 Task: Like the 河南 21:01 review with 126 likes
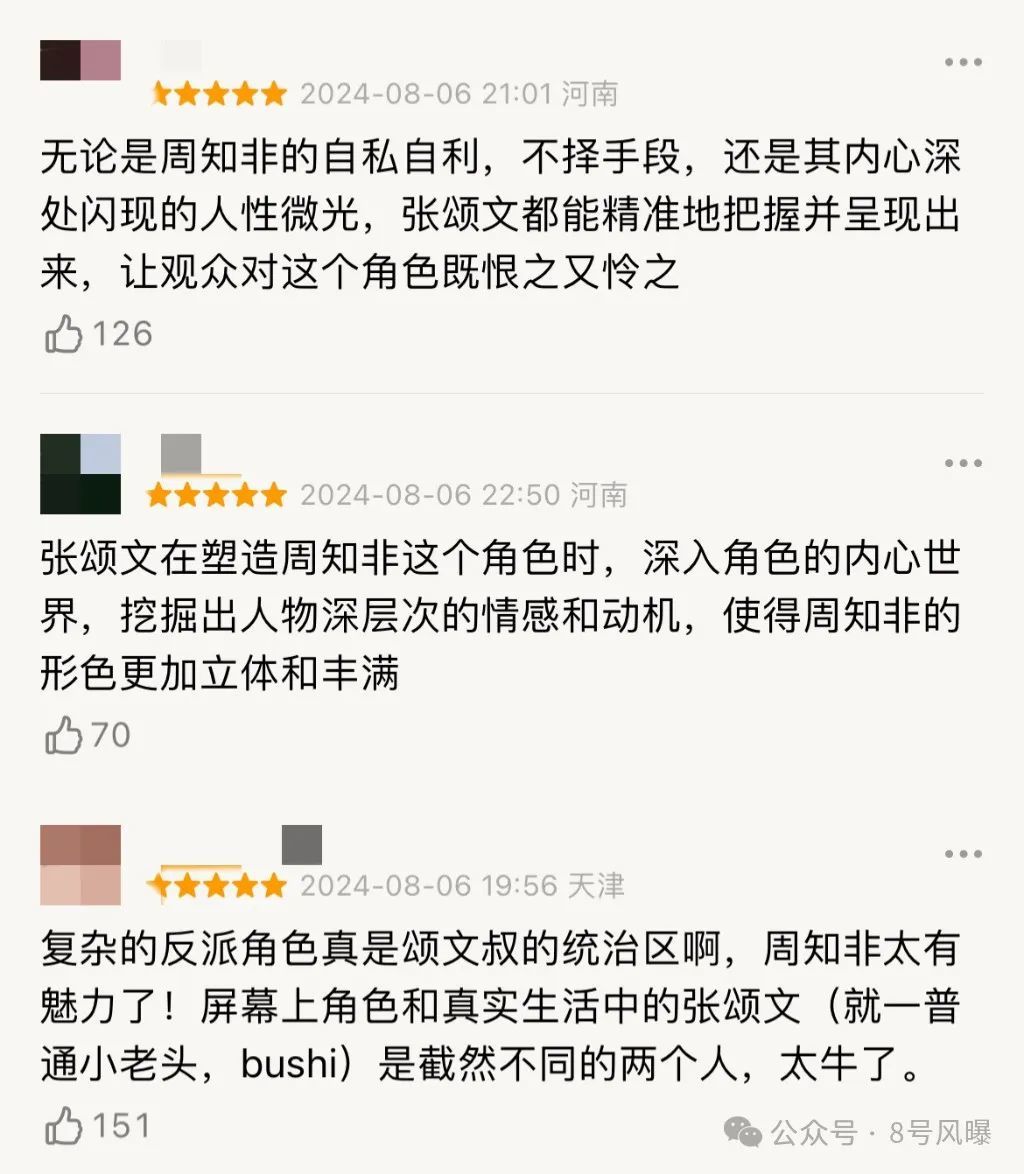pos(64,336)
